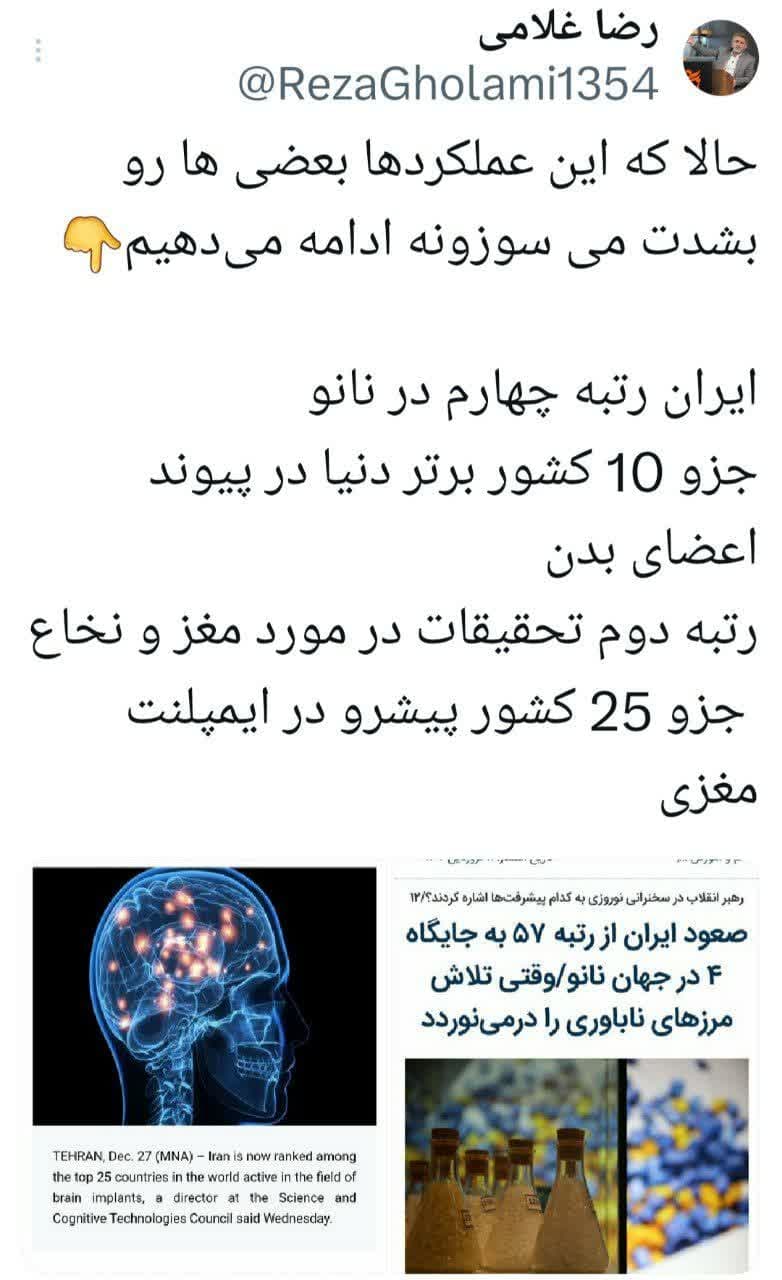
Task: Open the @RezaGholami1354 handle
Action: click(447, 86)
